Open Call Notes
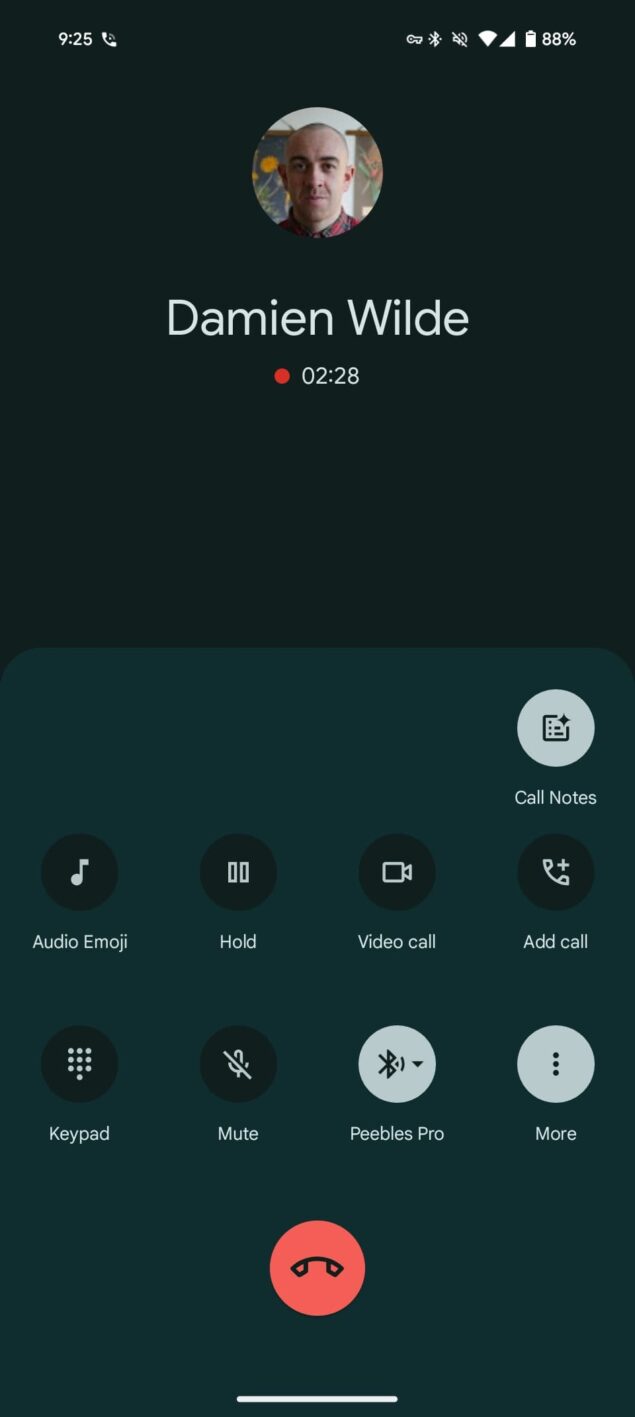The width and height of the screenshot is (635, 1417). (555, 728)
